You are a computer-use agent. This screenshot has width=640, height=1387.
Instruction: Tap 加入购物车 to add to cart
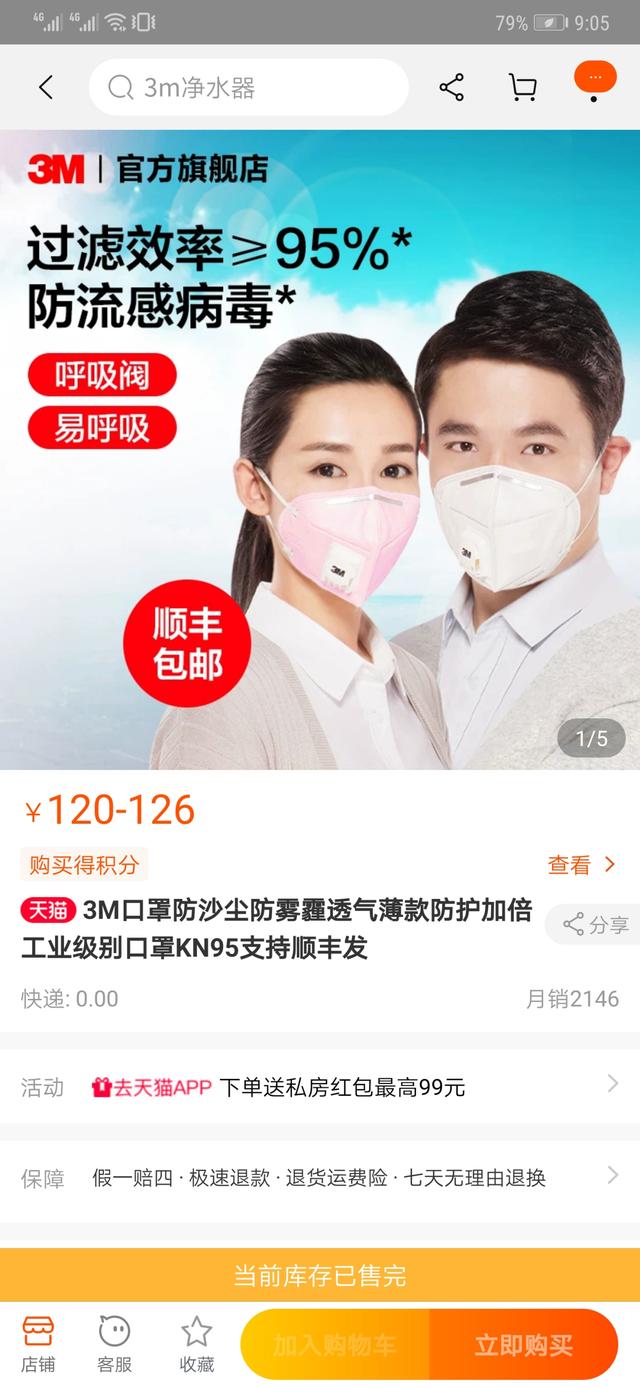click(x=335, y=1345)
